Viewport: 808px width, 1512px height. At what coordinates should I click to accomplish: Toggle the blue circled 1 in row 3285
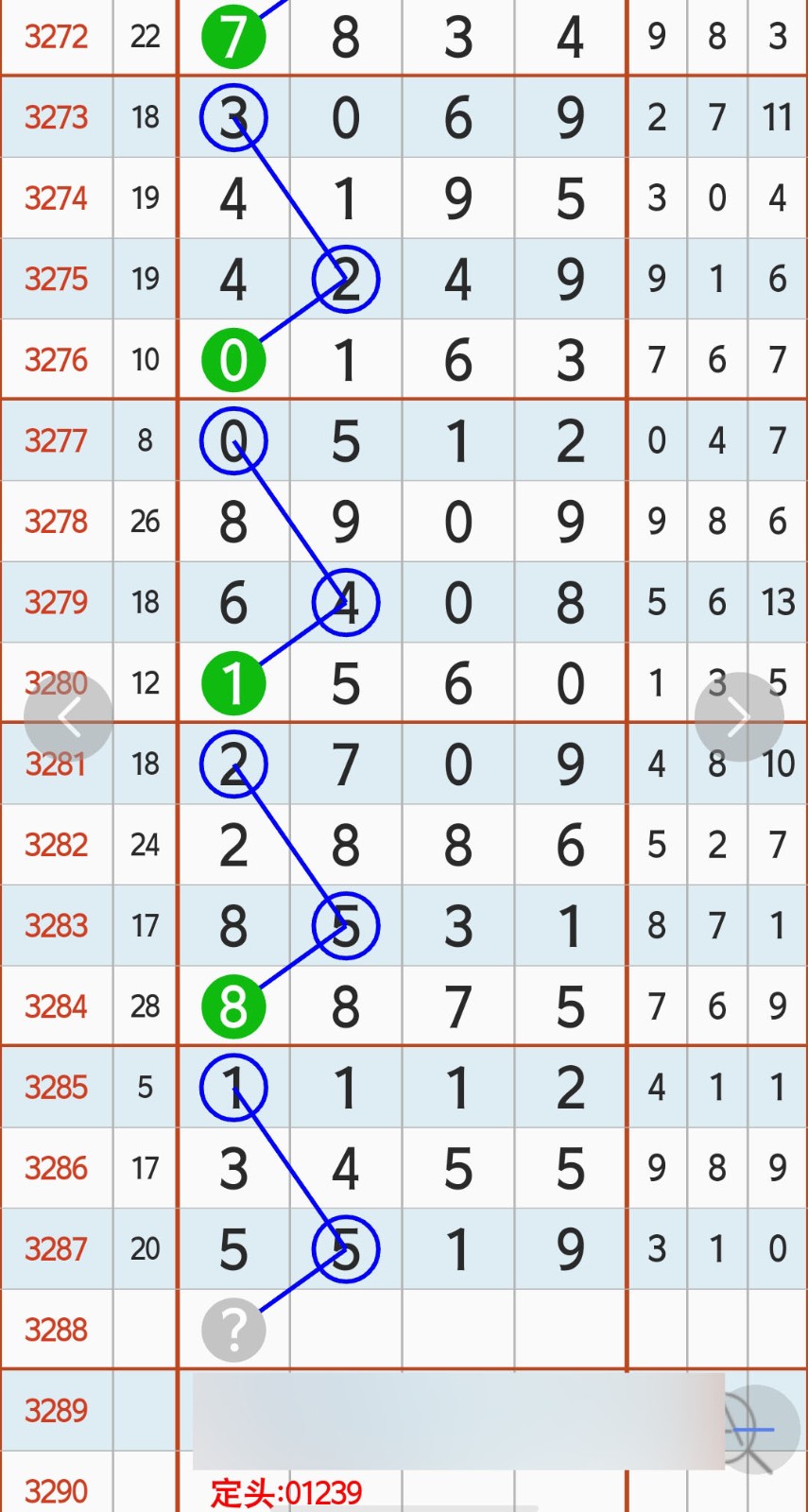(233, 1087)
